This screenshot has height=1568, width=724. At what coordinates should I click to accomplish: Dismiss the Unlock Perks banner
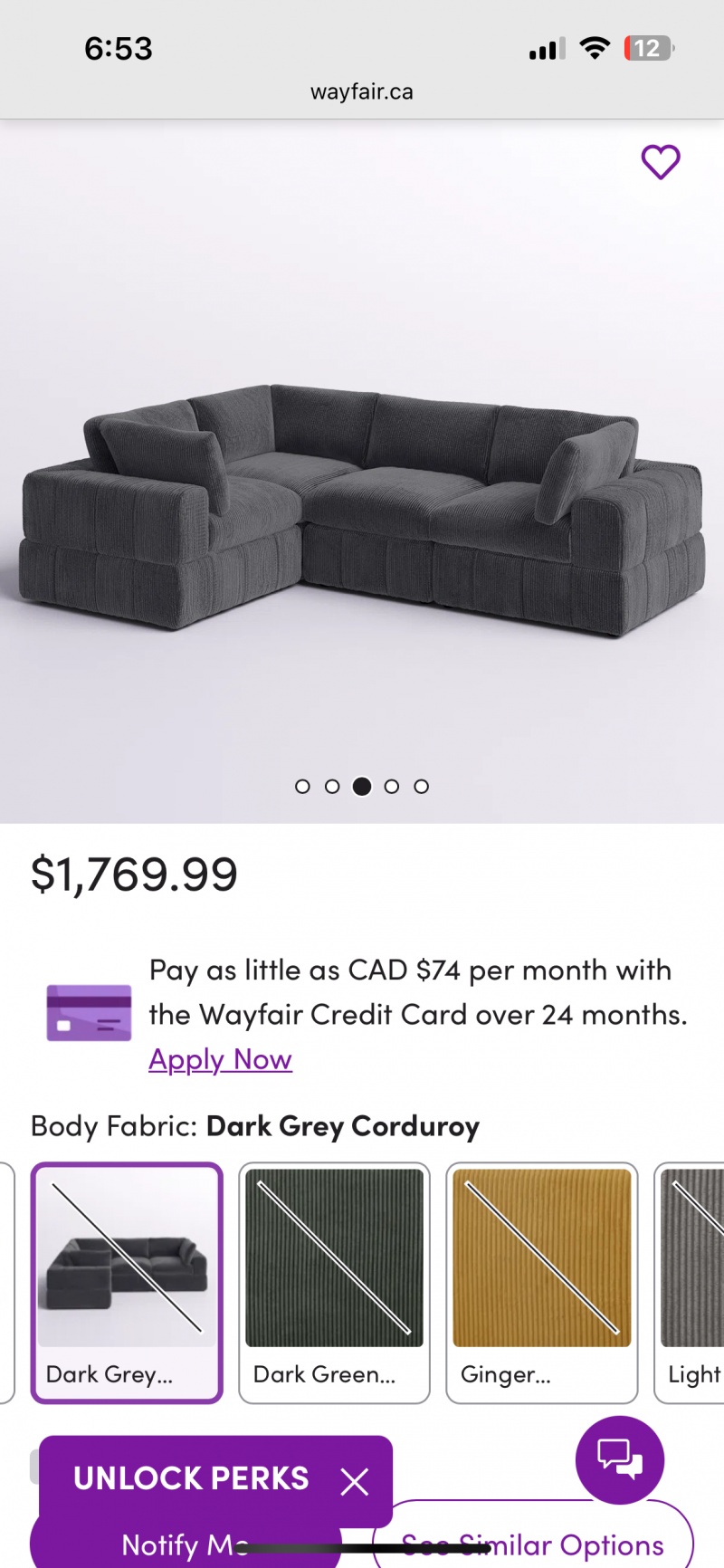click(x=355, y=1482)
